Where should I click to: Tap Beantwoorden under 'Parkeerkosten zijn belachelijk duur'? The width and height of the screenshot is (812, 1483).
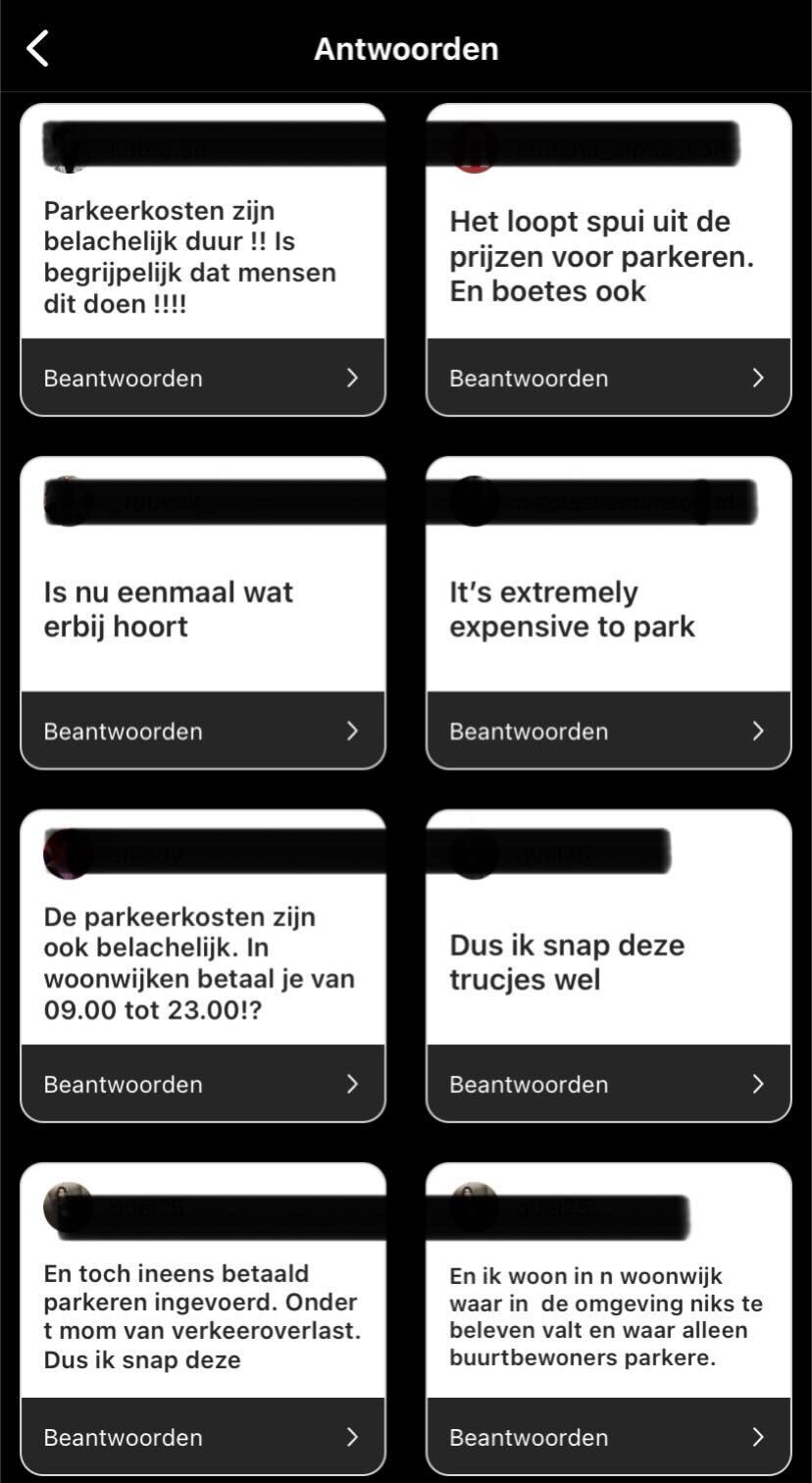point(202,378)
